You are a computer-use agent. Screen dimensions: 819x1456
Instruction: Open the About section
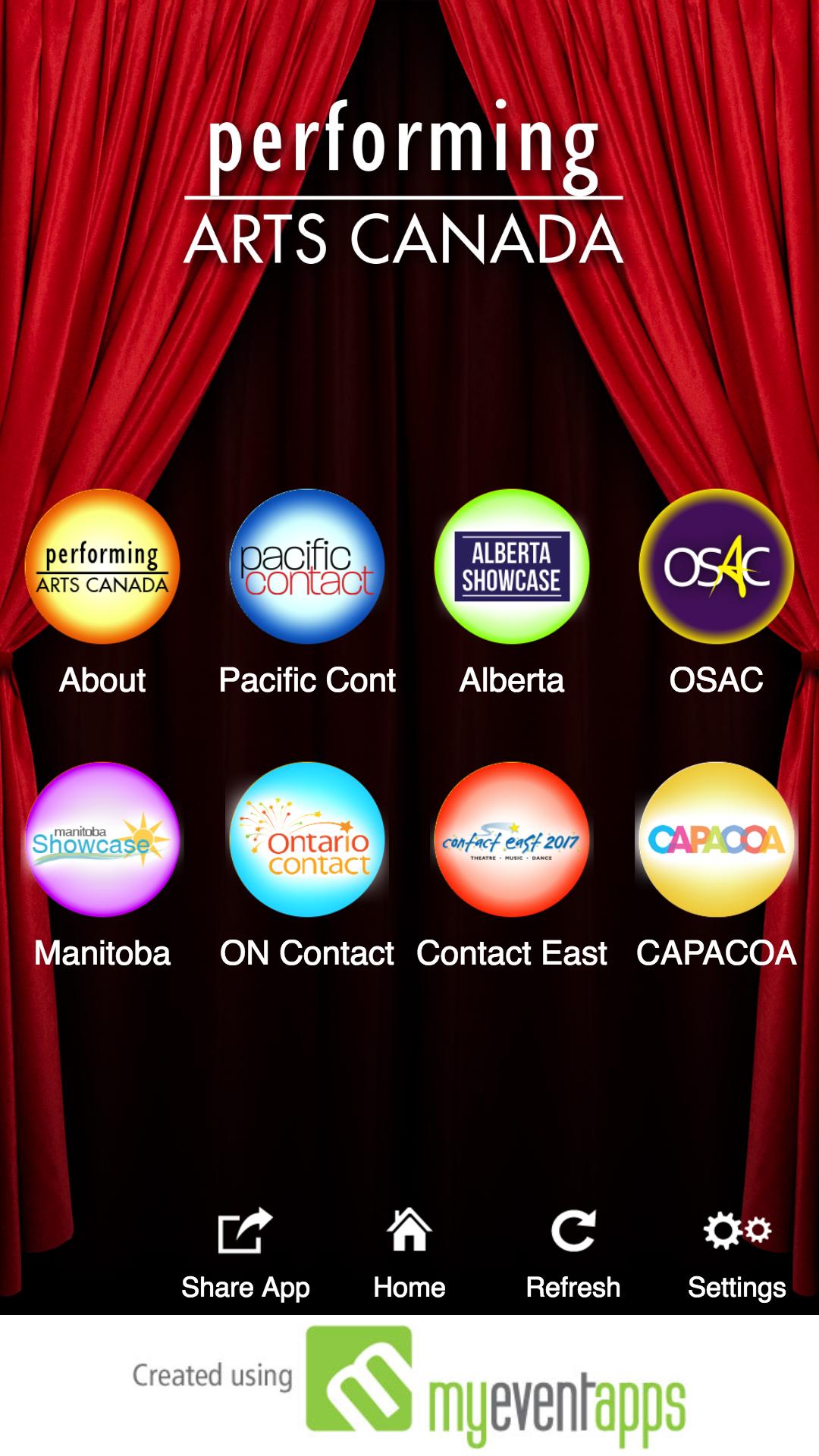102,567
